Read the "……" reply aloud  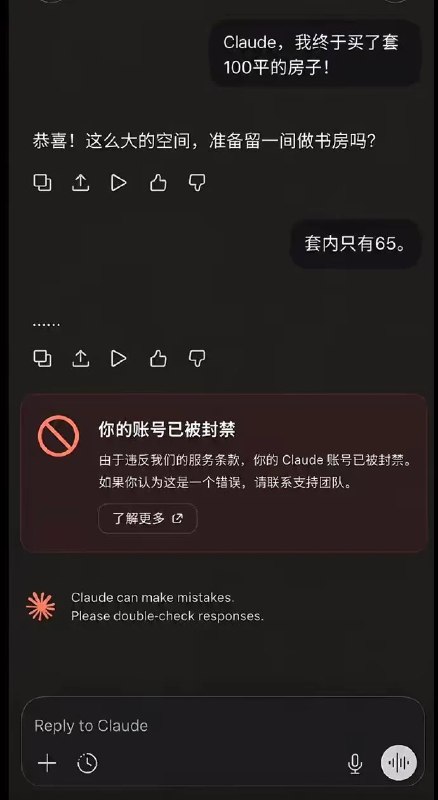[118, 358]
